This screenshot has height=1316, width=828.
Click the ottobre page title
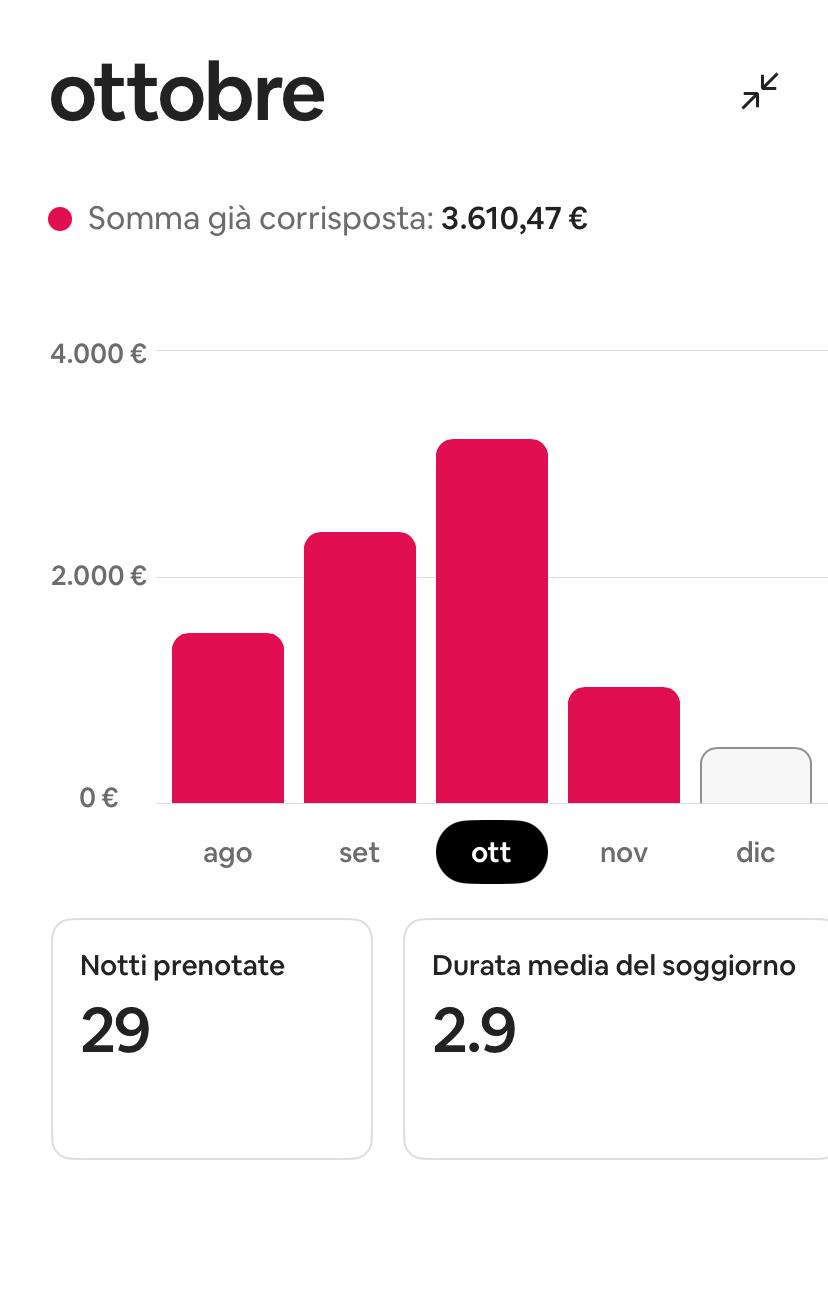coord(187,92)
